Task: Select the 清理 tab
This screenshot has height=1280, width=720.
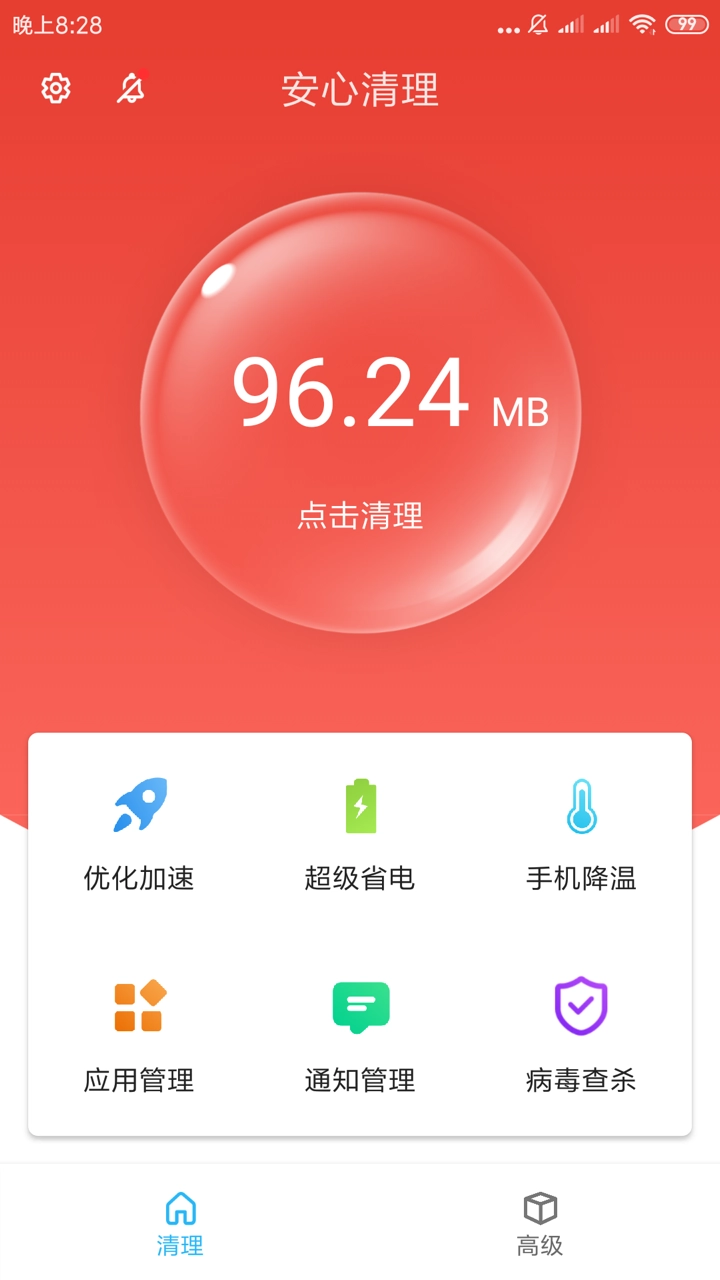Action: point(180,1222)
